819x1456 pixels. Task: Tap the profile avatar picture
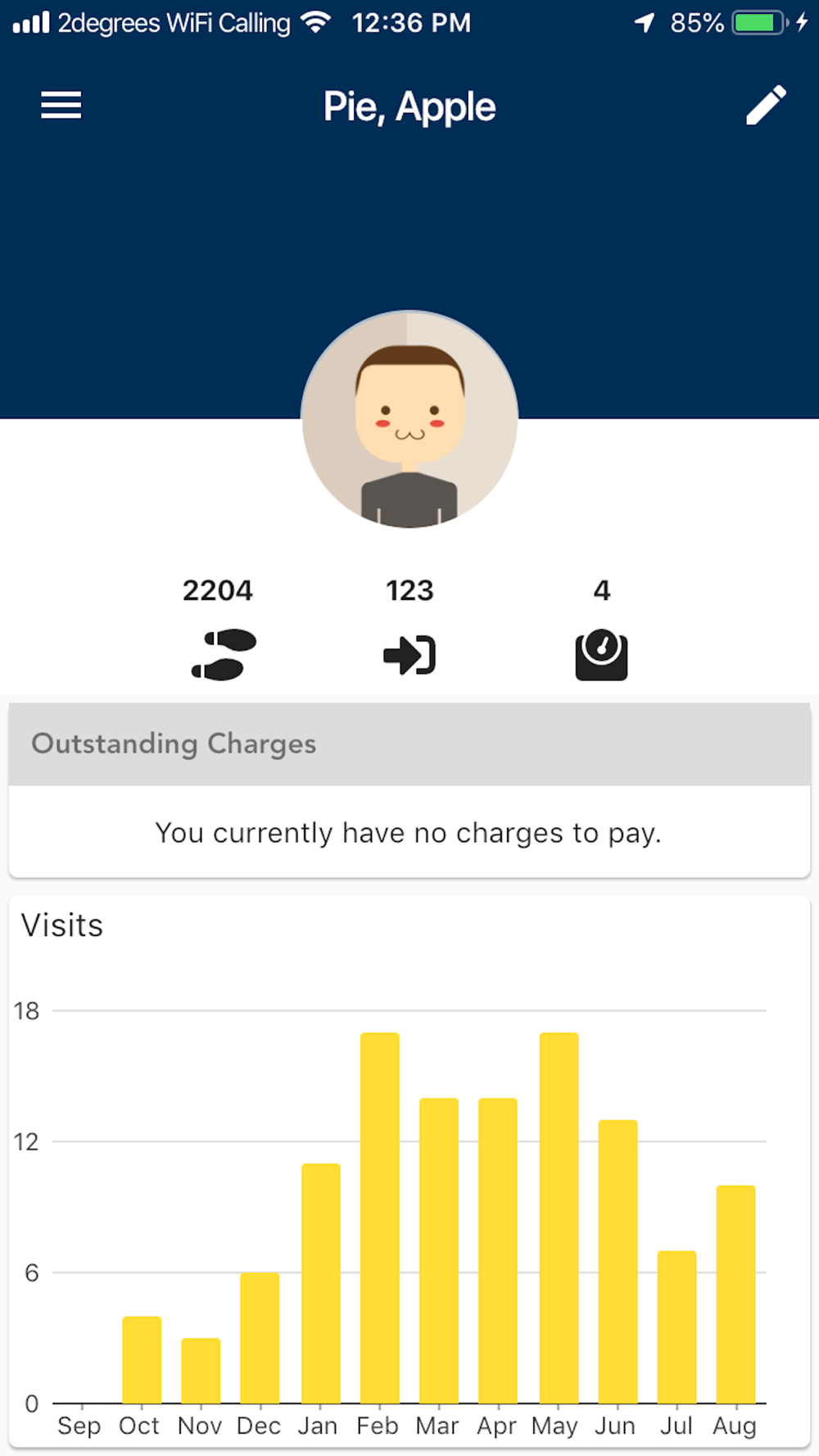click(409, 419)
